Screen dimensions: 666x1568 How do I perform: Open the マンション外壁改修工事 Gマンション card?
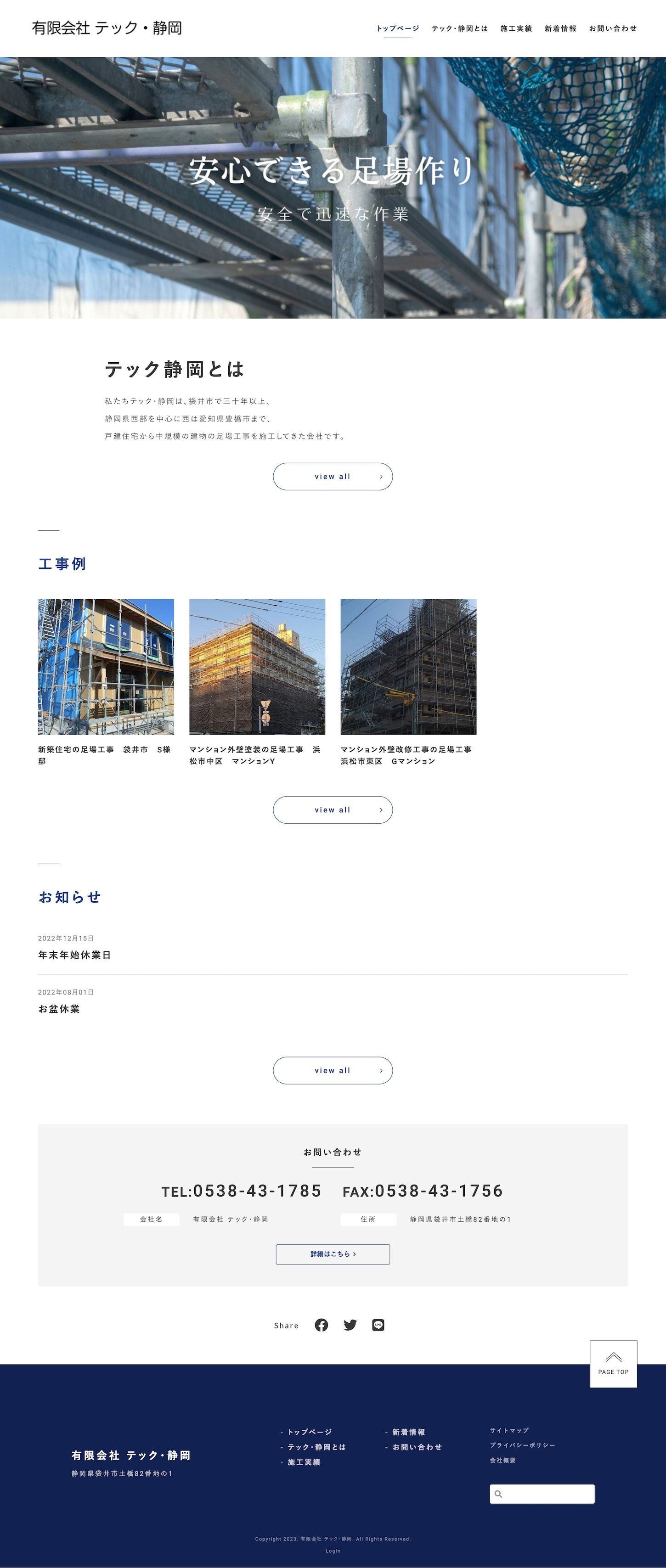(x=408, y=667)
